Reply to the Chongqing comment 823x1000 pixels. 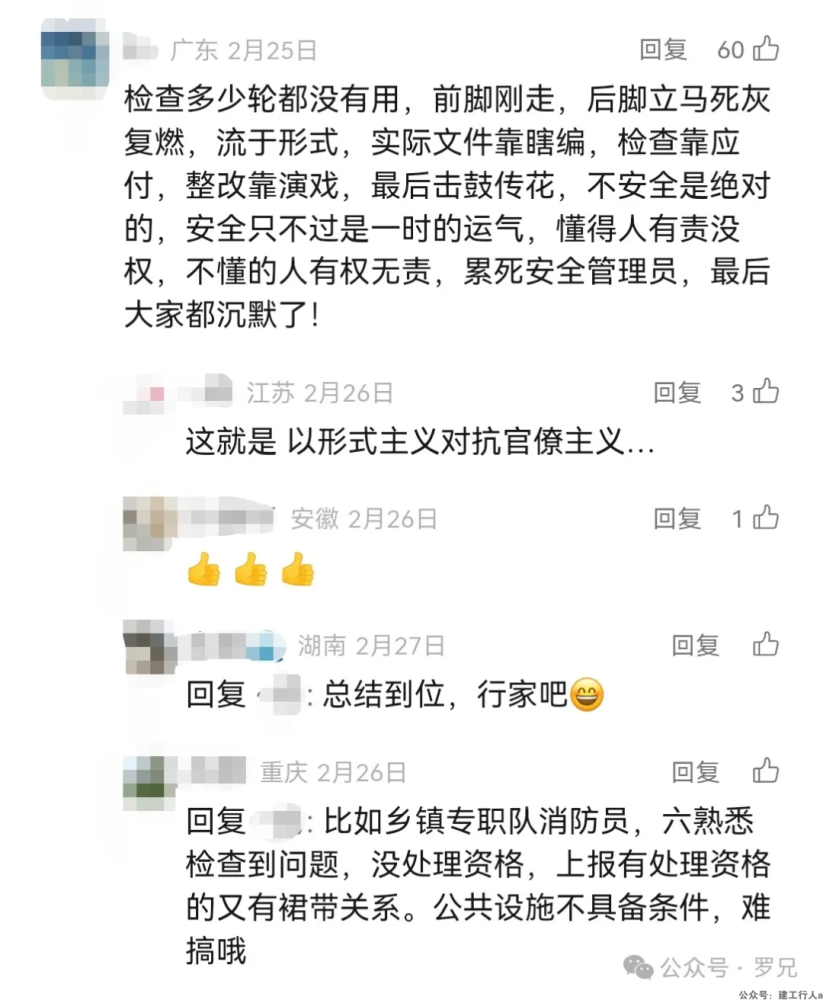click(x=695, y=772)
